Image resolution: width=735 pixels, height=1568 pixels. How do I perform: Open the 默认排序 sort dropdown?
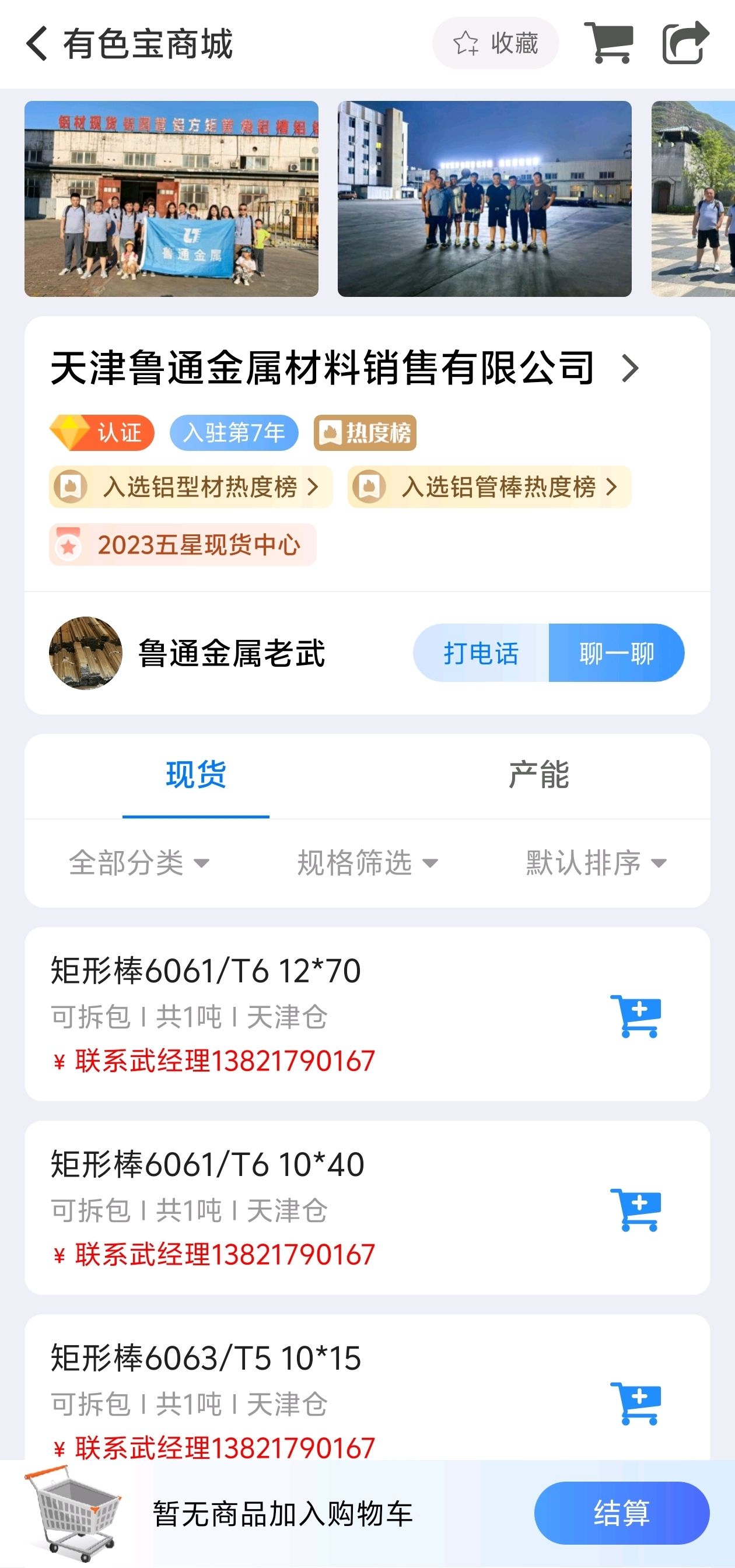click(596, 863)
